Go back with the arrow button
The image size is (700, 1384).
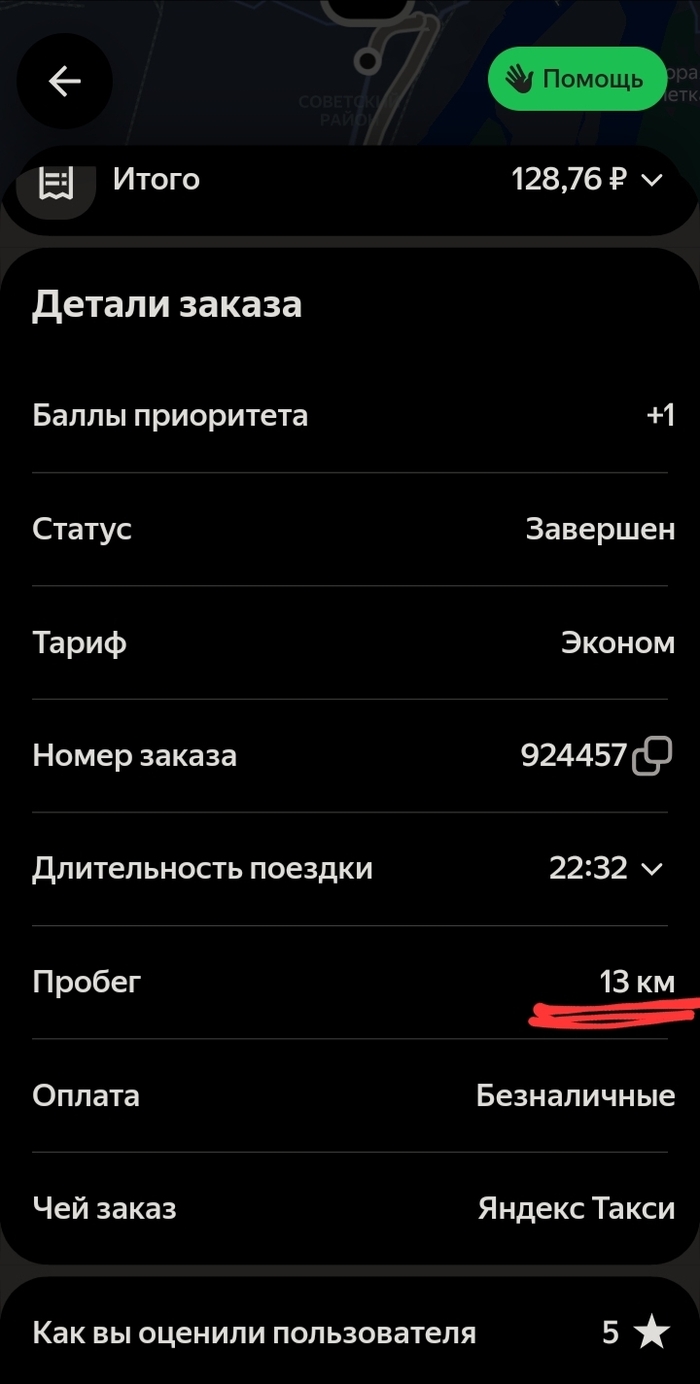(x=65, y=81)
